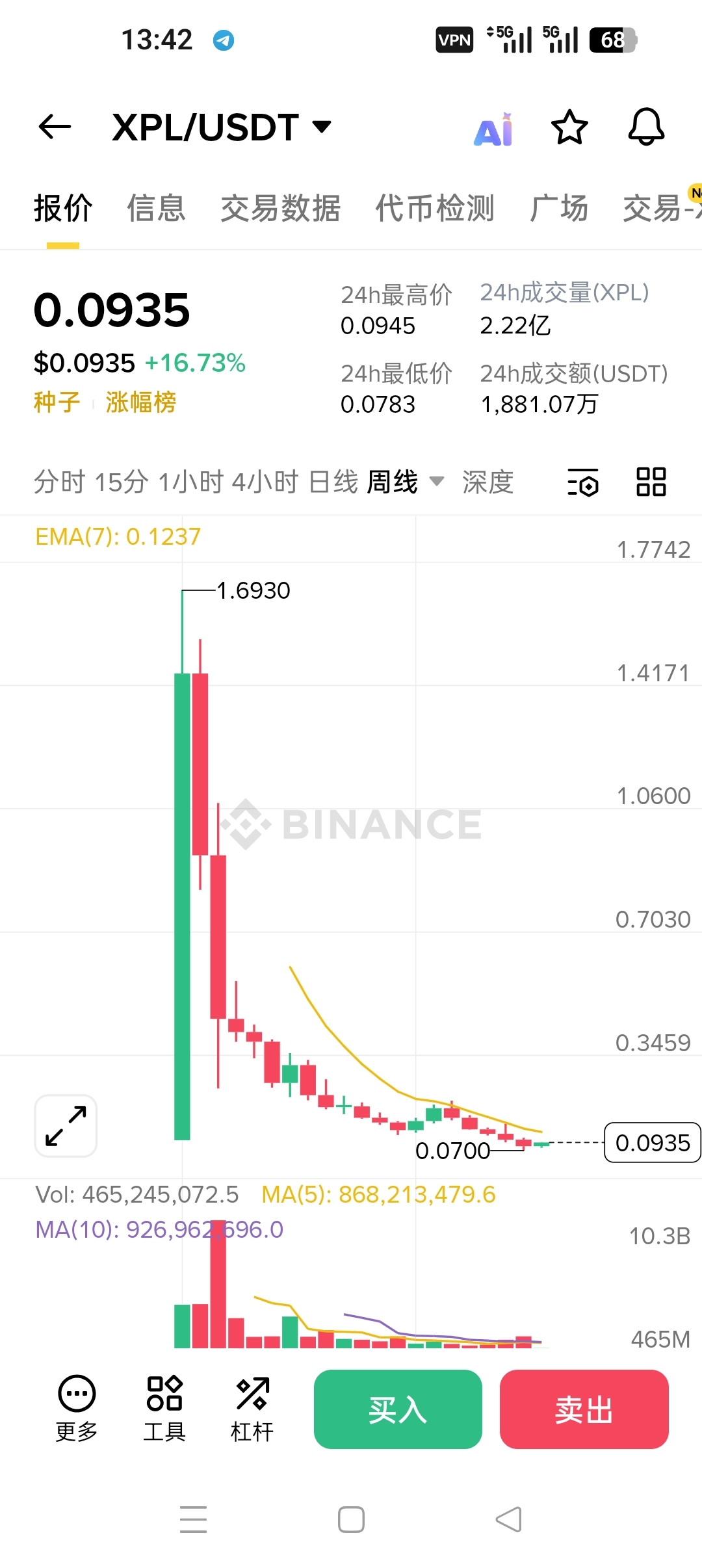Go back using the top arrow
Image resolution: width=702 pixels, height=1568 pixels.
click(55, 127)
